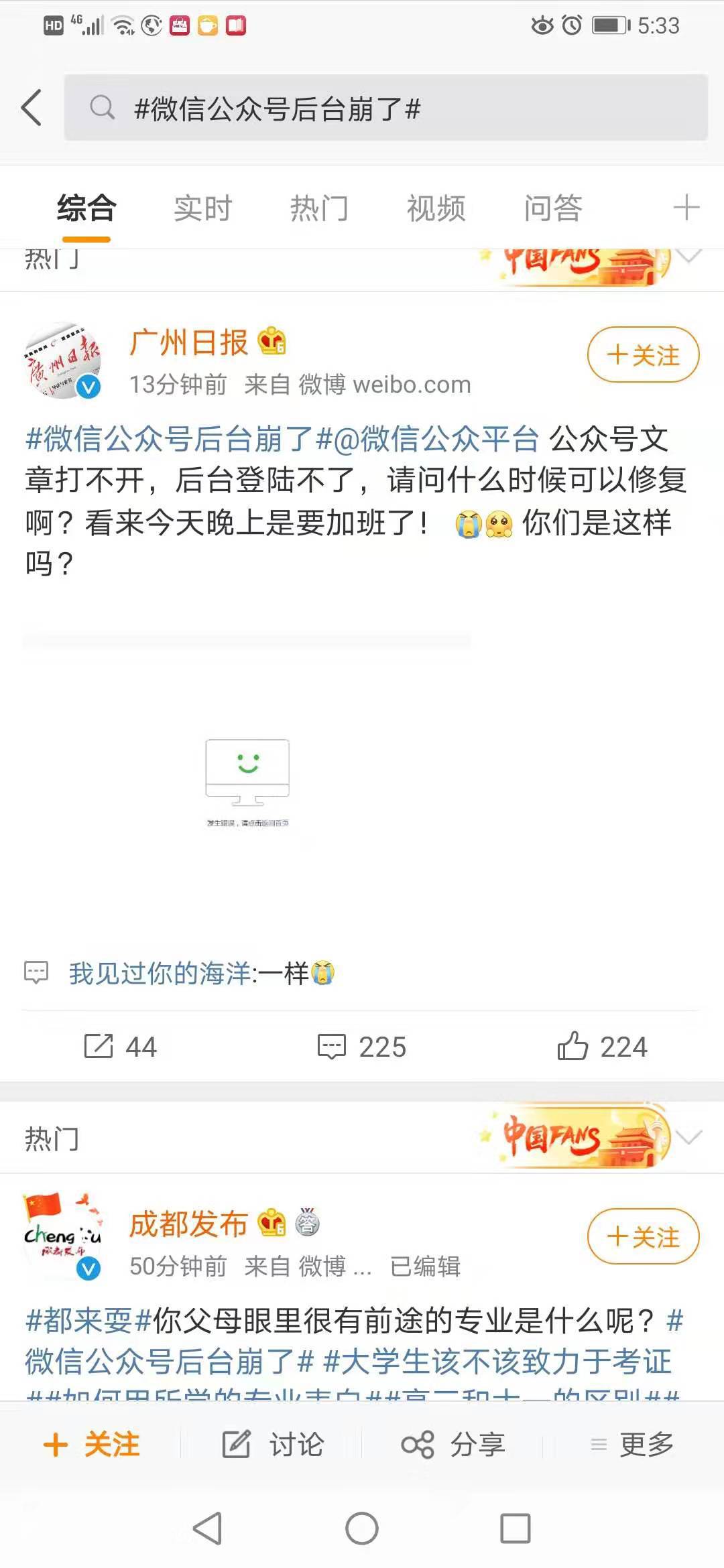Image resolution: width=724 pixels, height=1568 pixels.
Task: Follow 成都发布 with the 关注 button
Action: tap(643, 1236)
